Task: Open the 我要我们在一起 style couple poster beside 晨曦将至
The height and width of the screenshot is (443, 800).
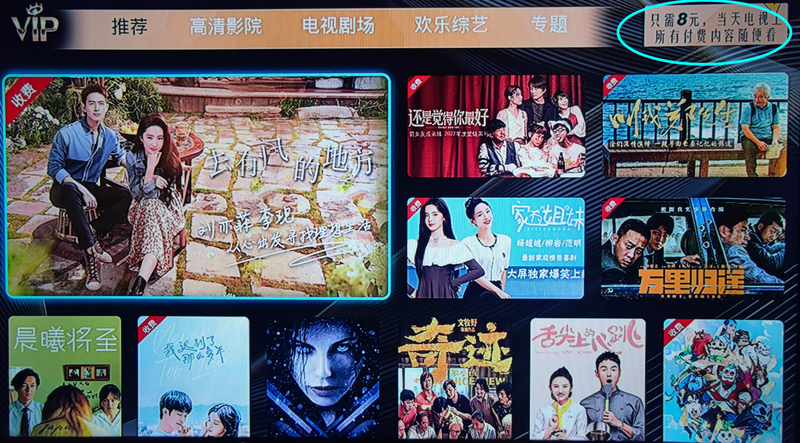Action: tap(193, 378)
